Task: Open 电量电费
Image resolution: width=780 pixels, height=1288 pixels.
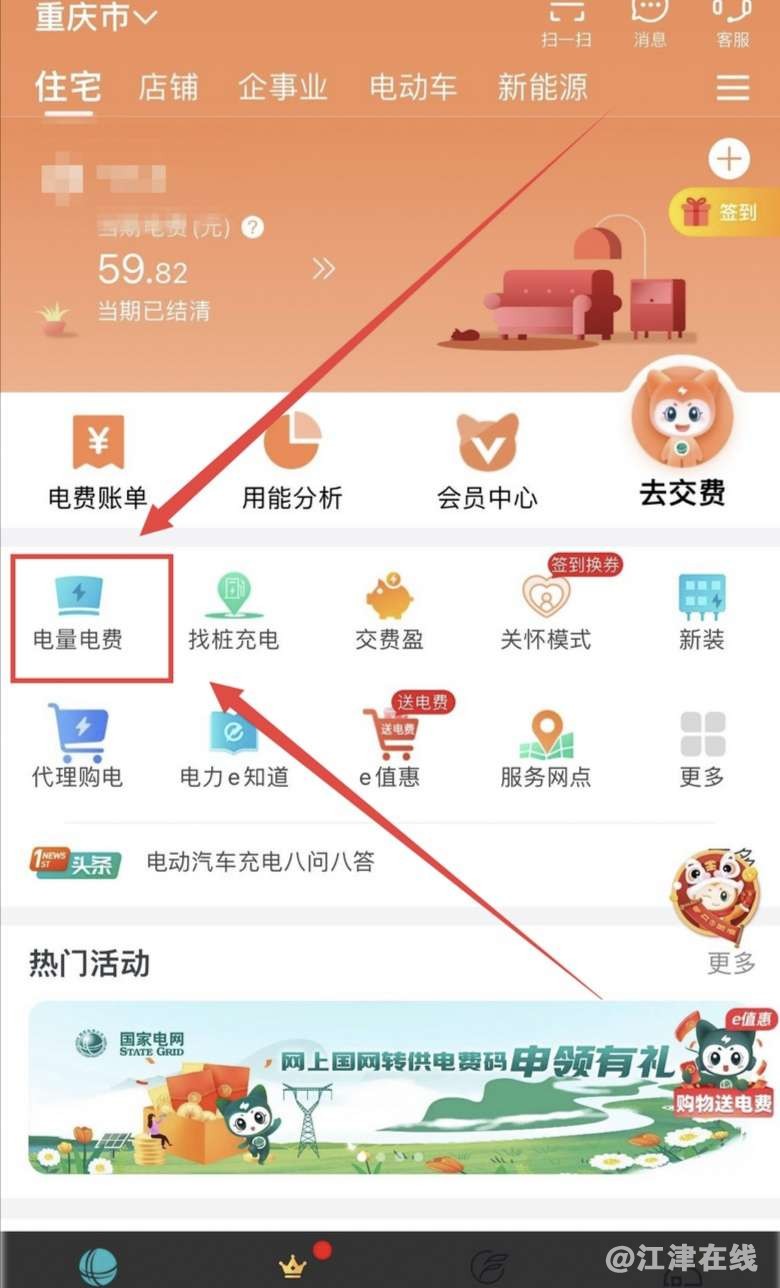Action: coord(78,612)
